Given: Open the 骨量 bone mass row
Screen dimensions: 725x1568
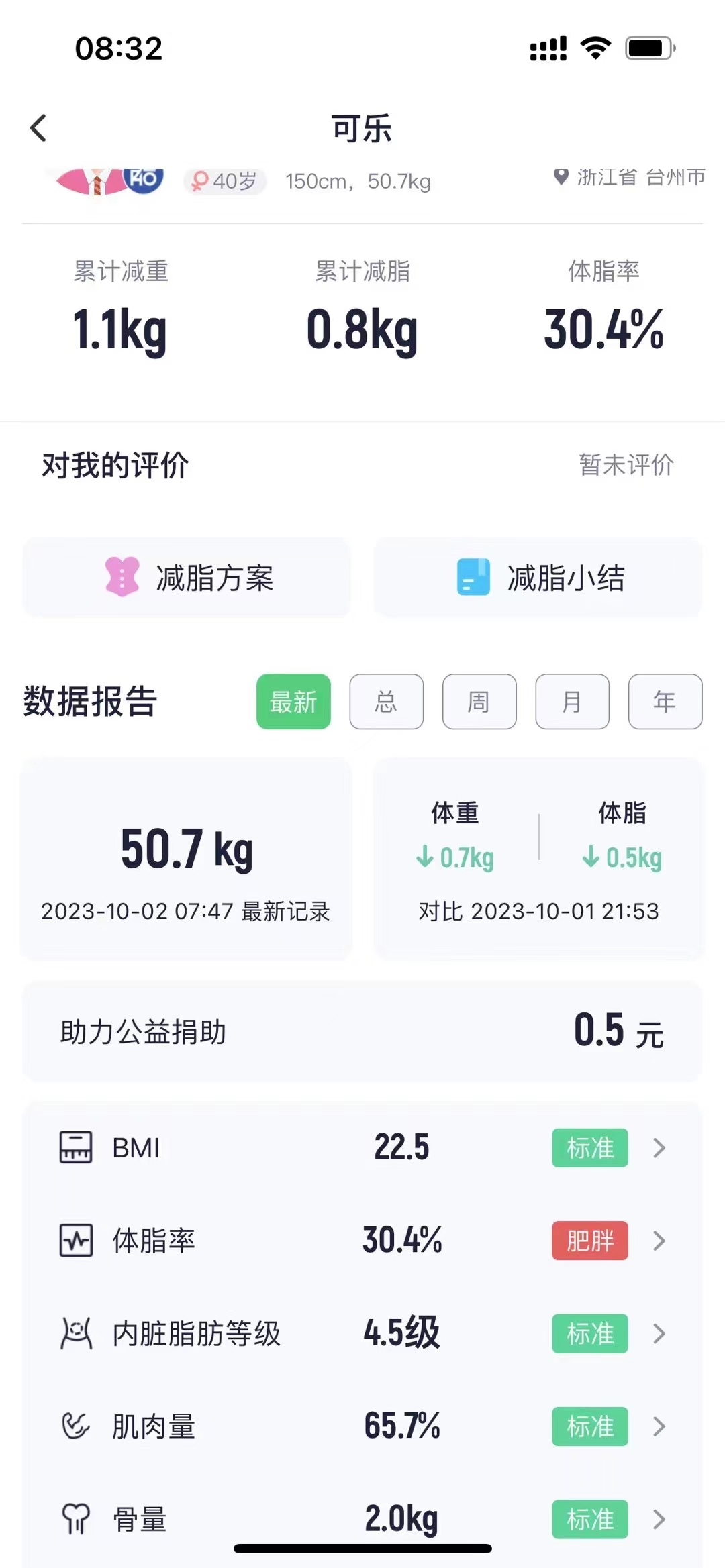Looking at the screenshot, I should click(x=362, y=1518).
